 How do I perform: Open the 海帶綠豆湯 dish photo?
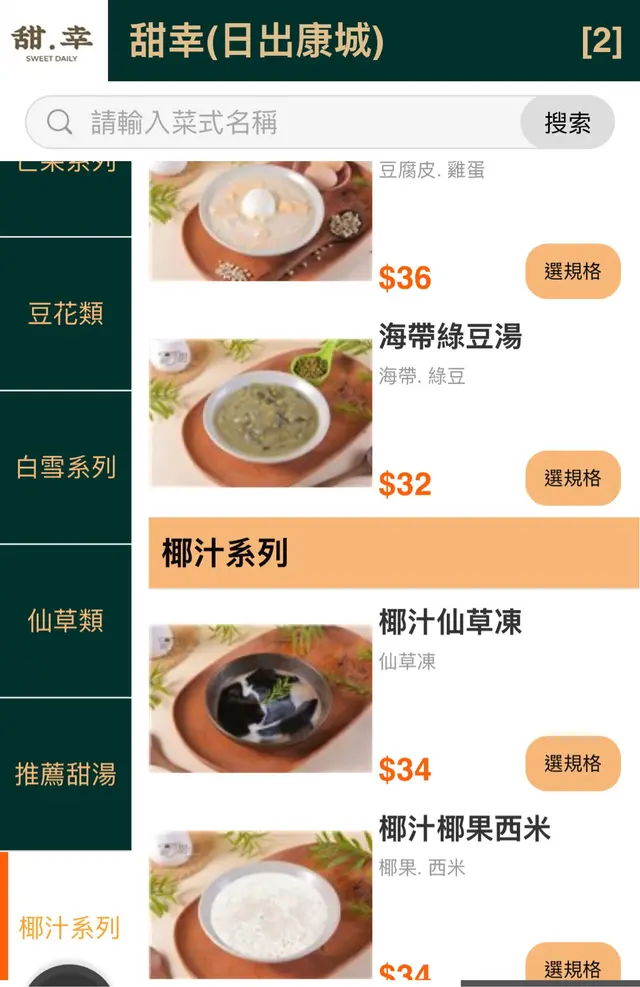[260, 412]
